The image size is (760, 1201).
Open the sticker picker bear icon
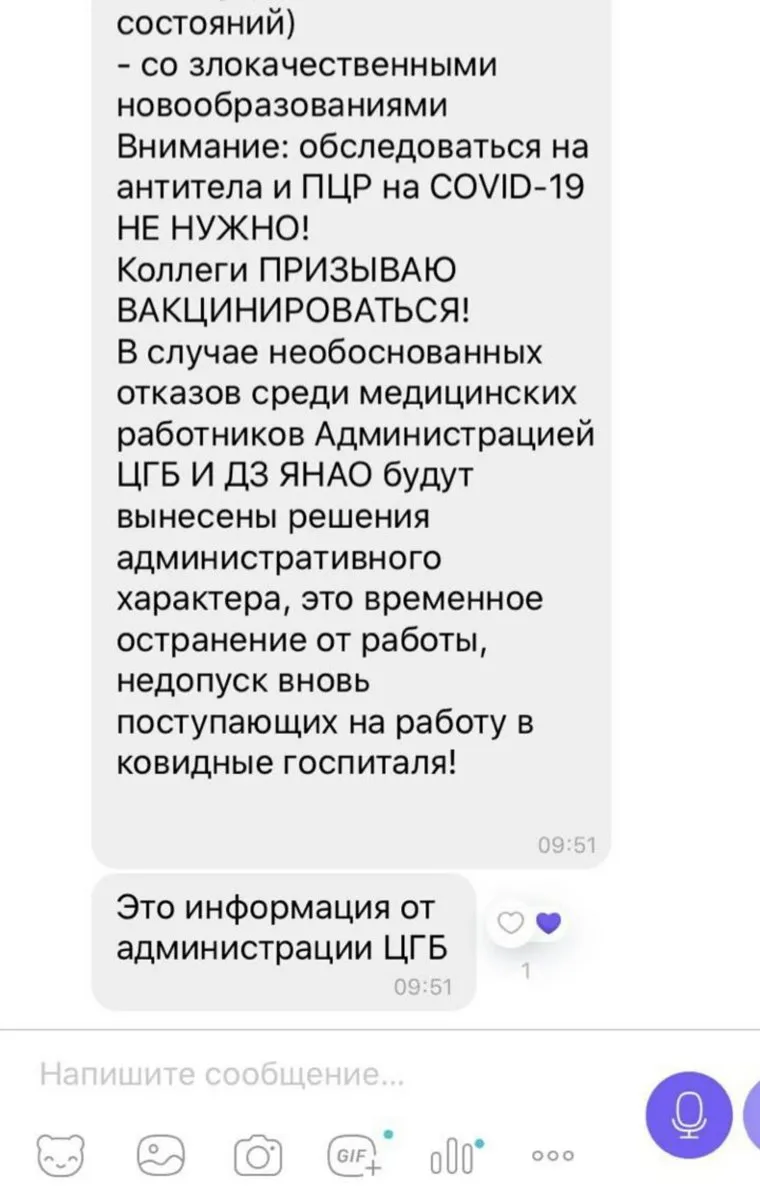(x=63, y=1158)
